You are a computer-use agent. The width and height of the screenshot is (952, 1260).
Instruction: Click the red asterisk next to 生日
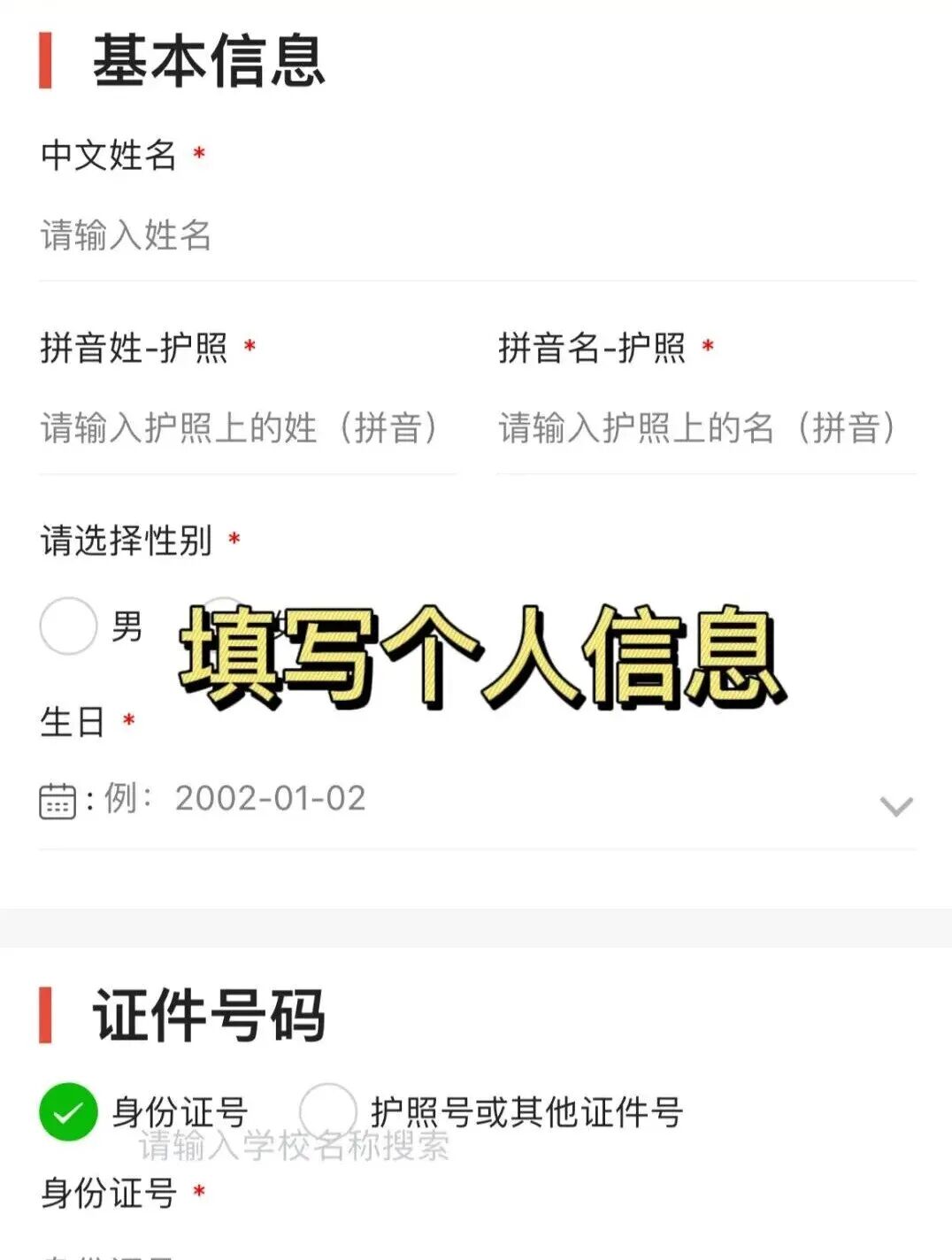click(129, 720)
